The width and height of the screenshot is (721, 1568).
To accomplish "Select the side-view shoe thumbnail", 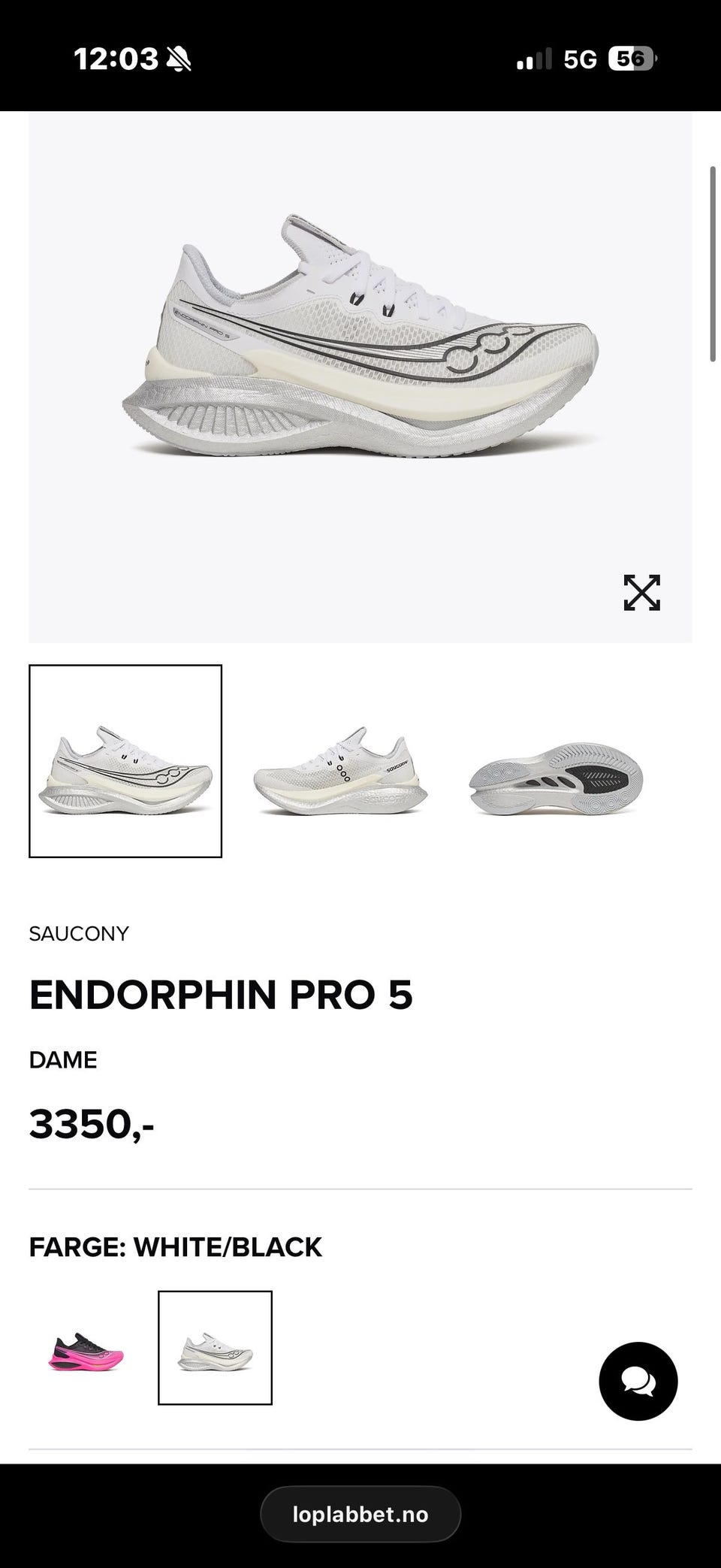I will pyautogui.click(x=125, y=760).
